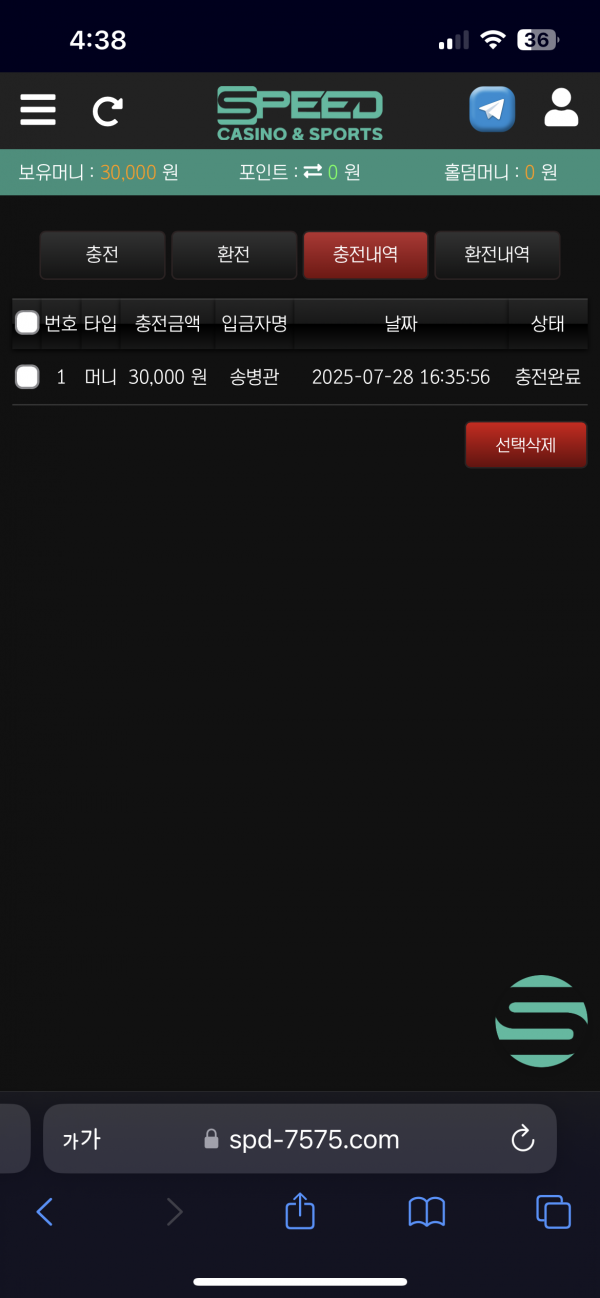The image size is (600, 1298).
Task: Switch to the 환전 tab
Action: [x=234, y=255]
